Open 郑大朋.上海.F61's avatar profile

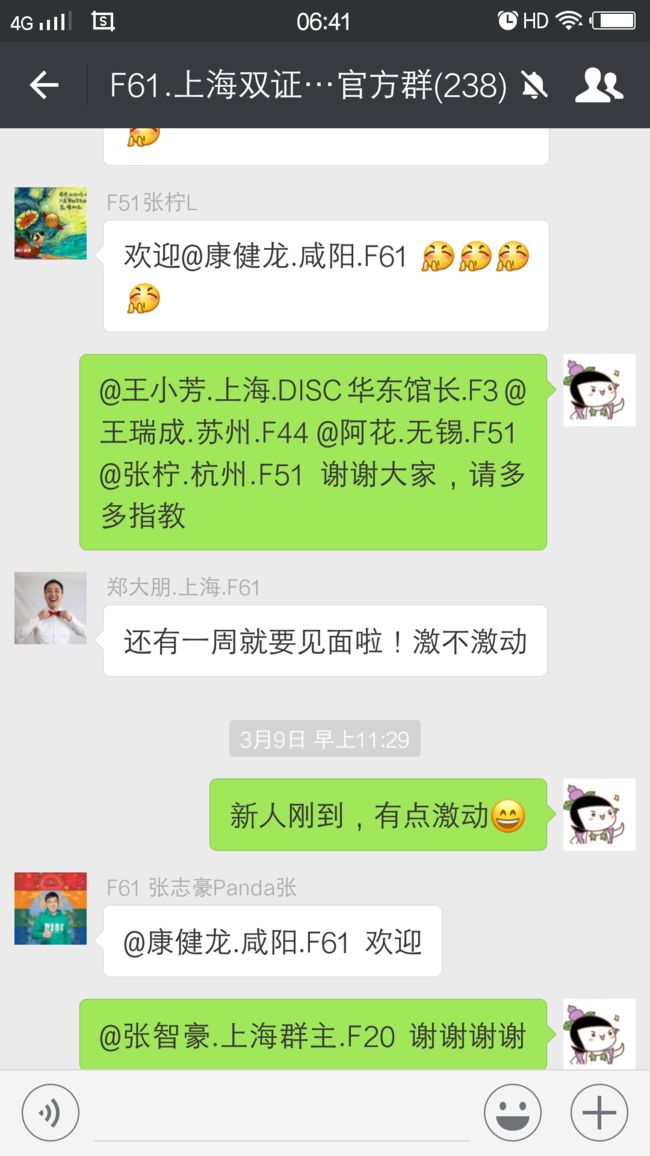[50, 608]
